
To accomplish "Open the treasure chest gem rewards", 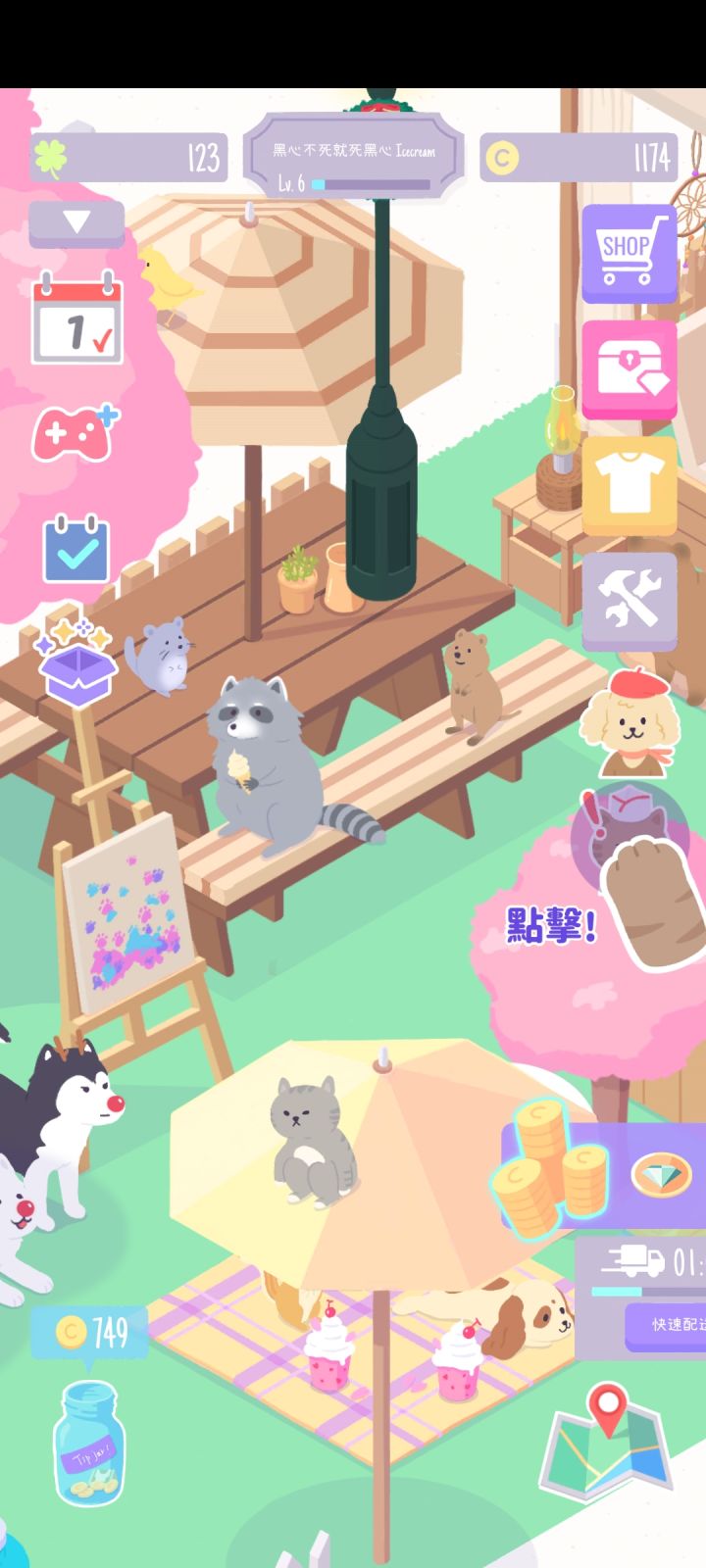I will click(629, 368).
